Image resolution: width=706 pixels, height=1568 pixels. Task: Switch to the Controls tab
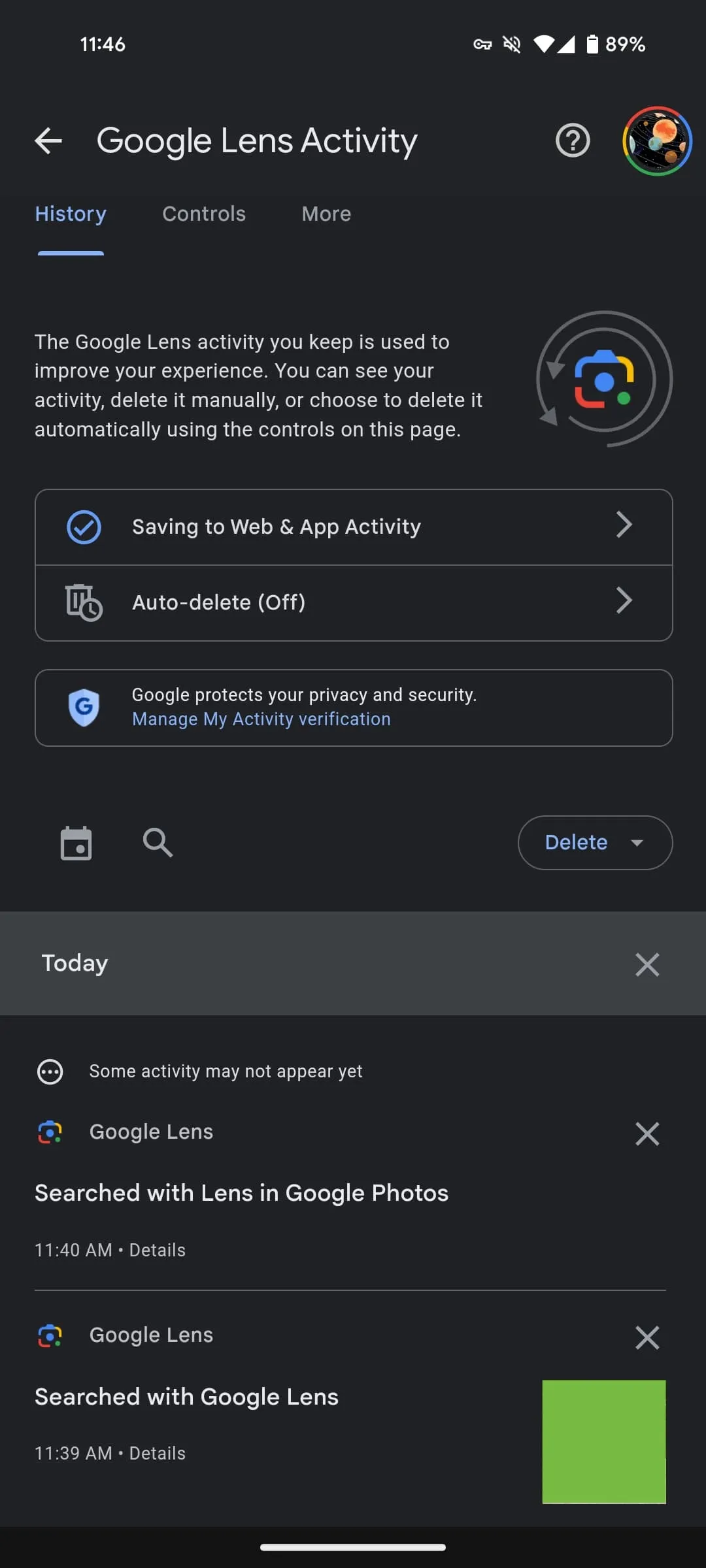pos(204,214)
